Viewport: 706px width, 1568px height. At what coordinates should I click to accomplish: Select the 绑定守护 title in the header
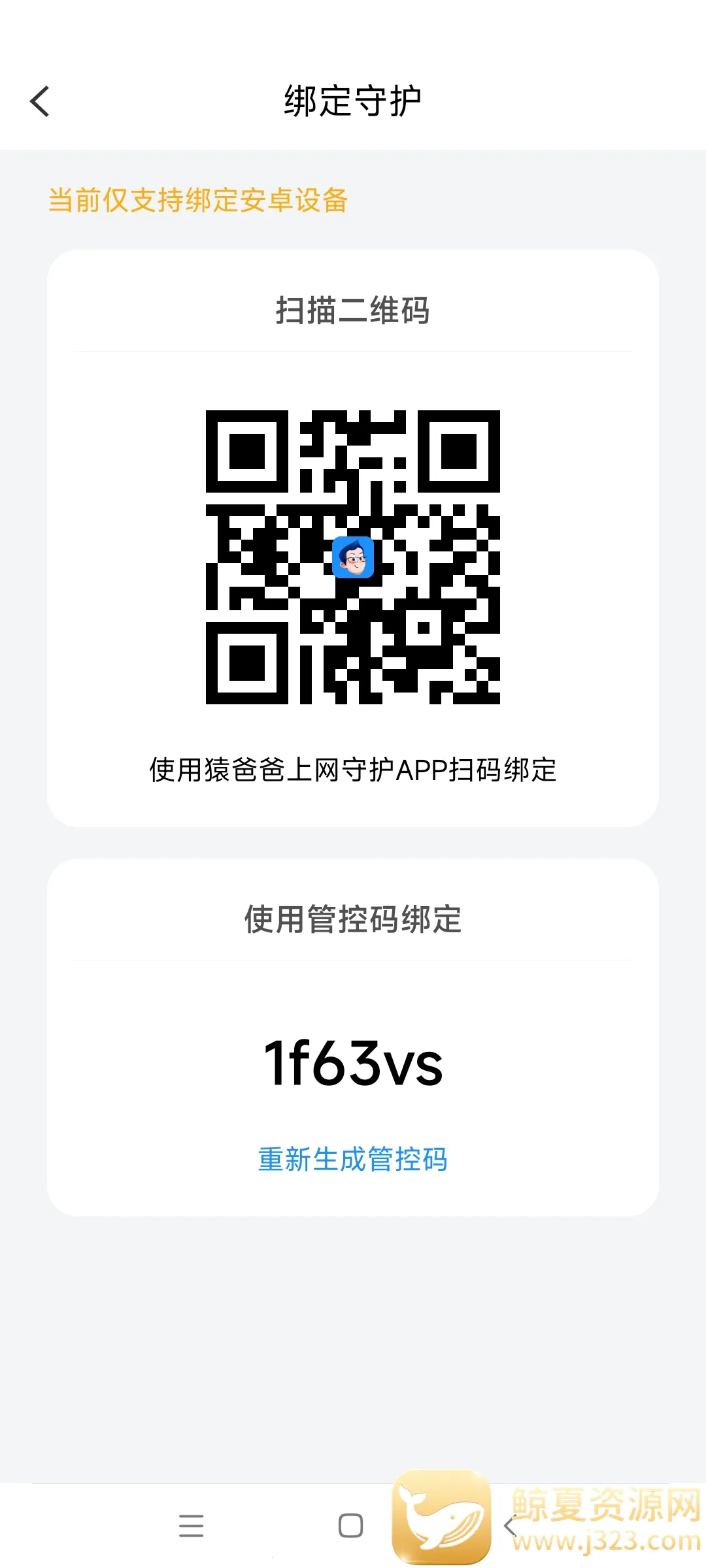352,97
